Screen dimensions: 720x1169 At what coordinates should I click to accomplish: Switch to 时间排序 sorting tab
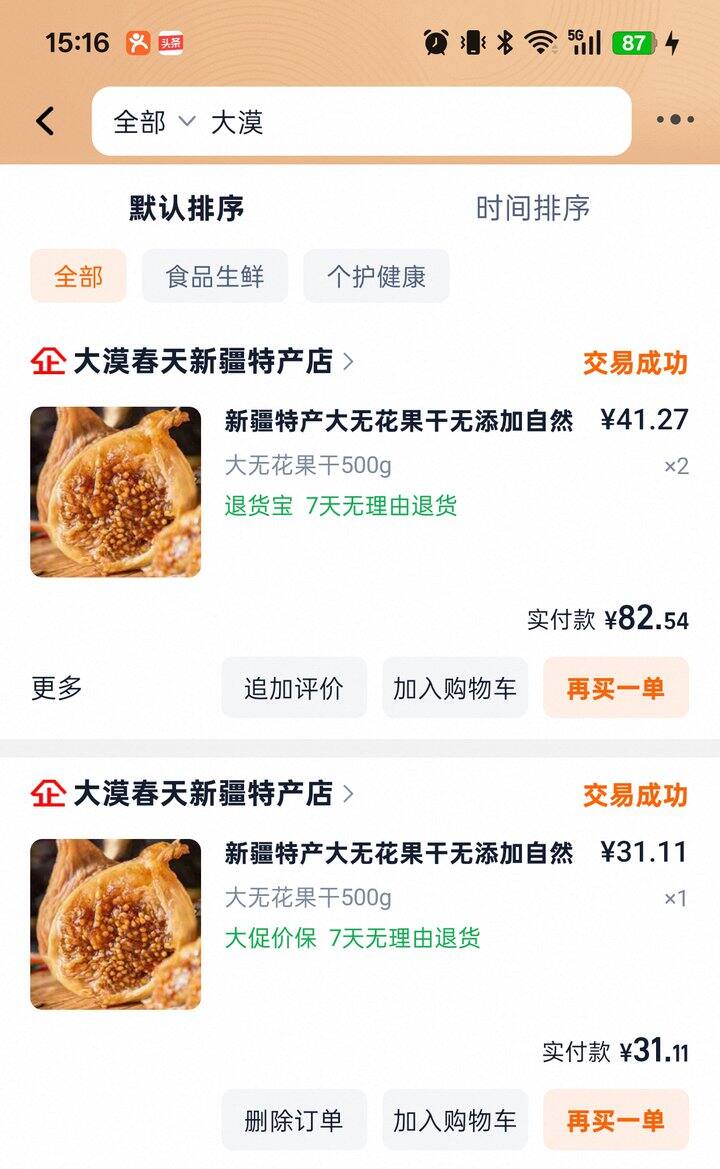pos(532,208)
